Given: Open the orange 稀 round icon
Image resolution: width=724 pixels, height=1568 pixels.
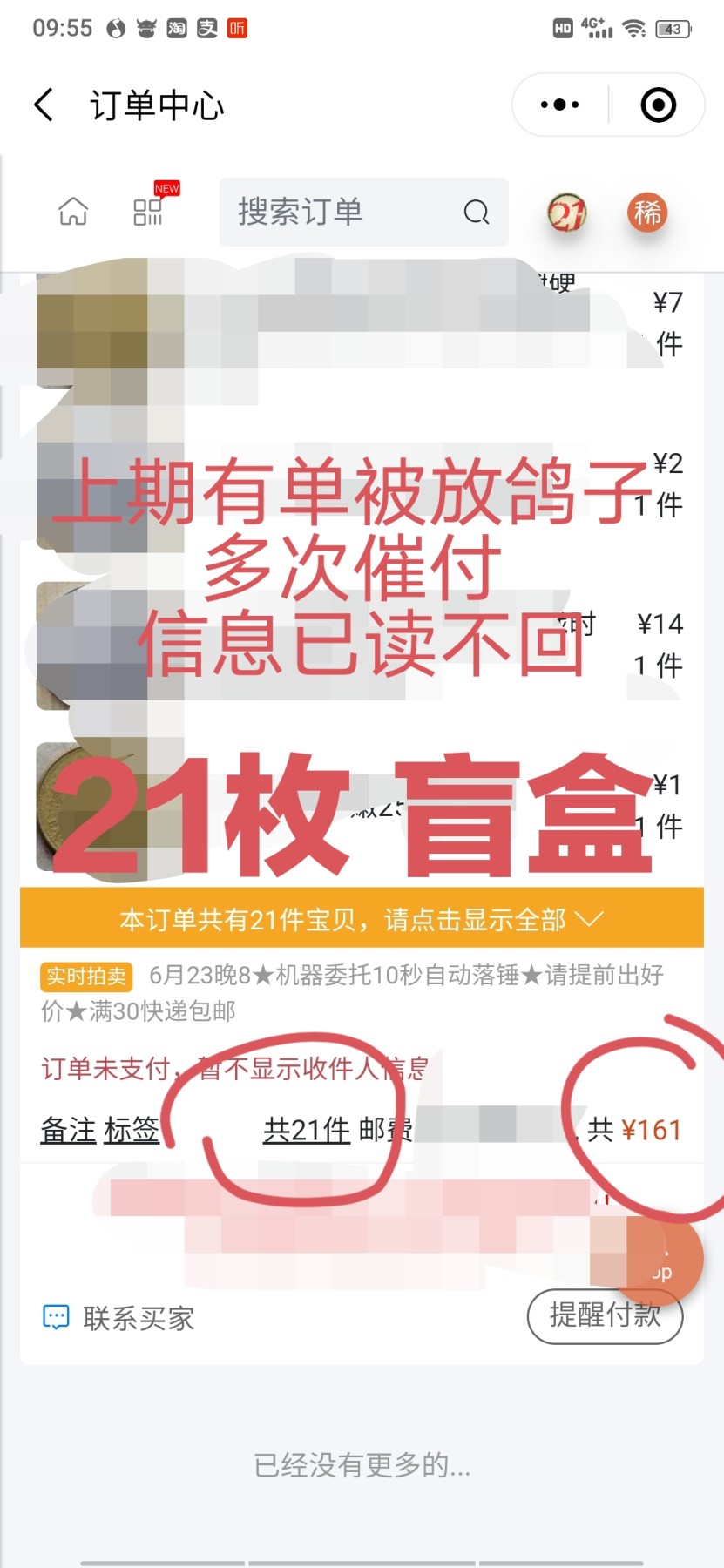Looking at the screenshot, I should click(x=647, y=212).
